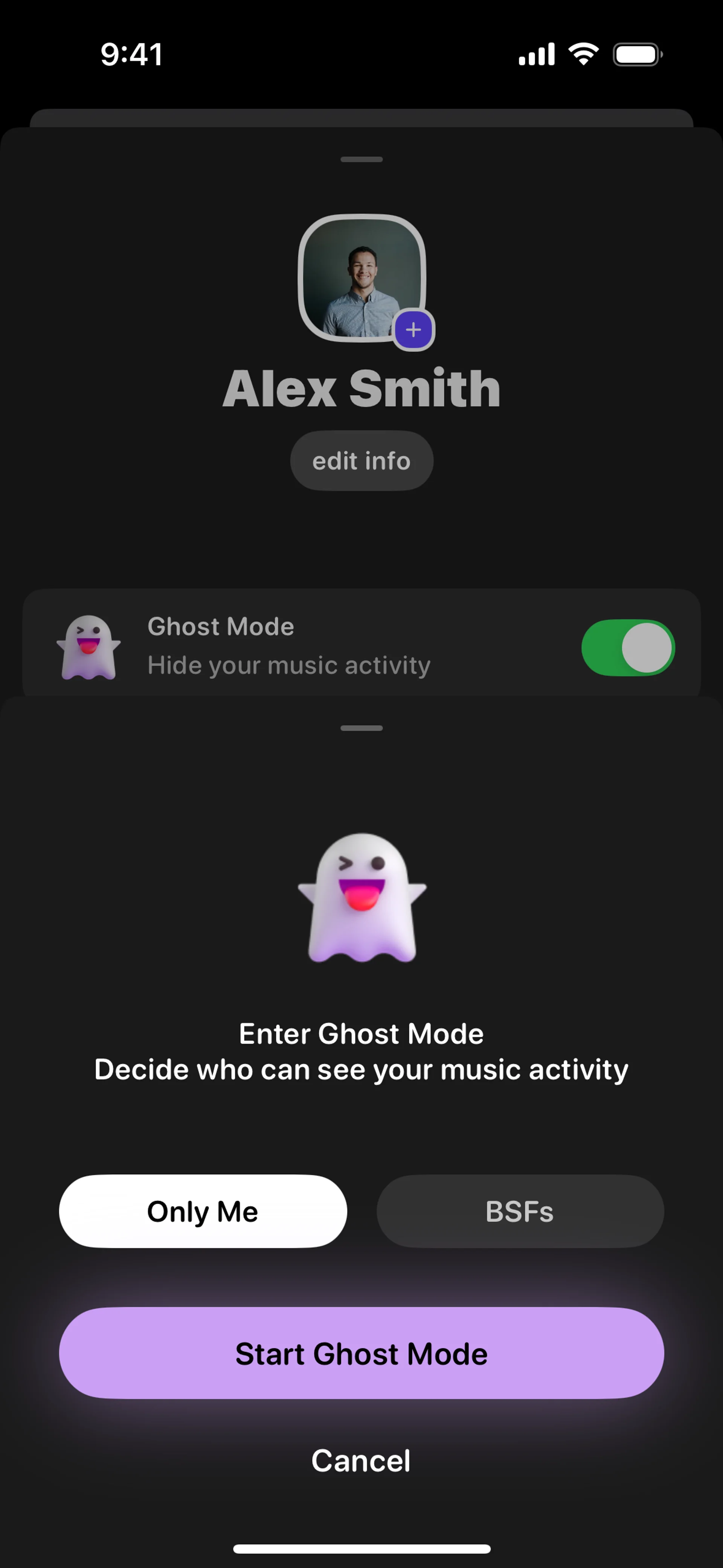Open edit info for profile
The image size is (723, 1568).
(361, 461)
